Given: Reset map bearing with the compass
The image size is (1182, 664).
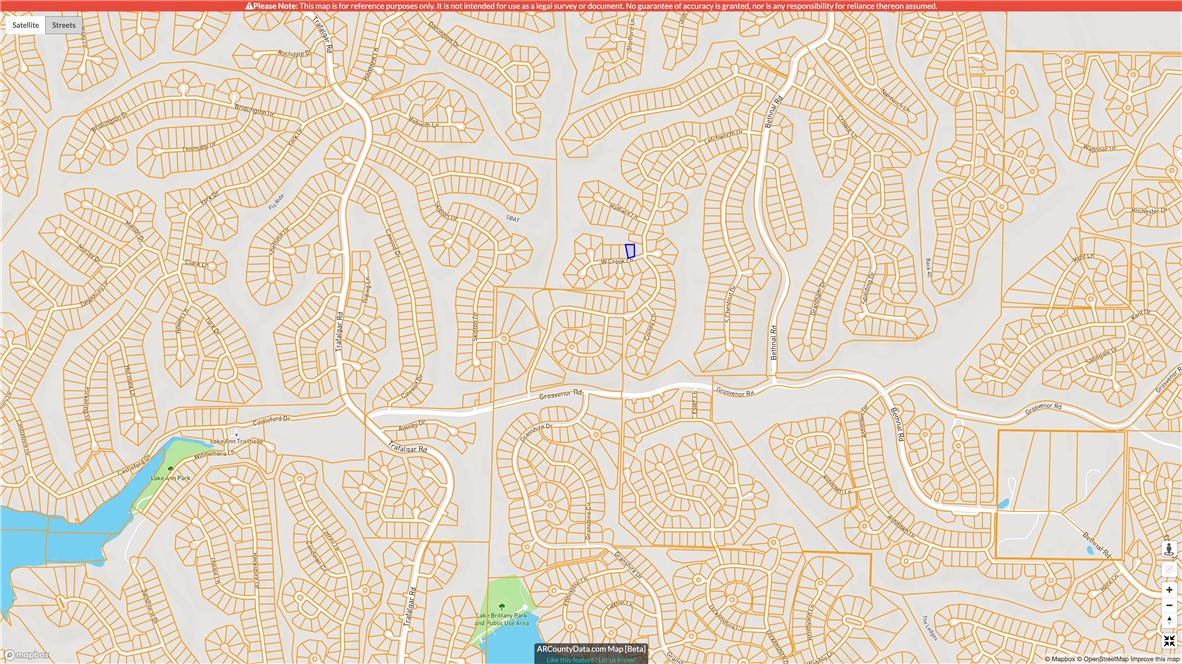Looking at the screenshot, I should (x=1169, y=621).
